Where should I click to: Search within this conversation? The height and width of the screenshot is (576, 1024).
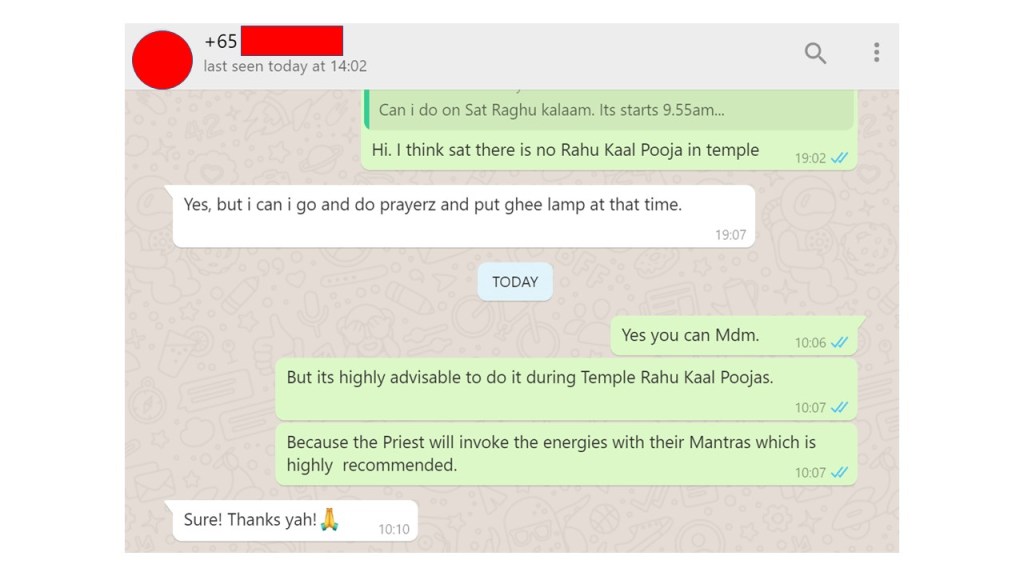[815, 53]
